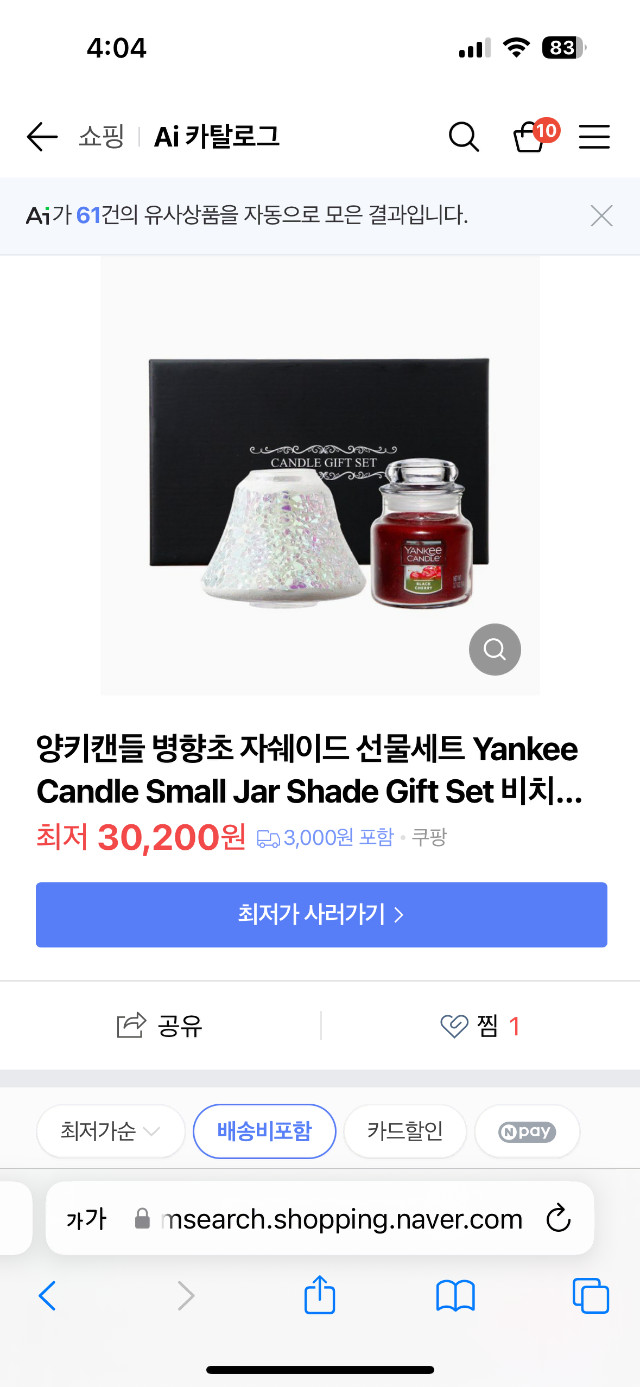
Task: Select the 카드할인 filter chip
Action: (x=405, y=1131)
